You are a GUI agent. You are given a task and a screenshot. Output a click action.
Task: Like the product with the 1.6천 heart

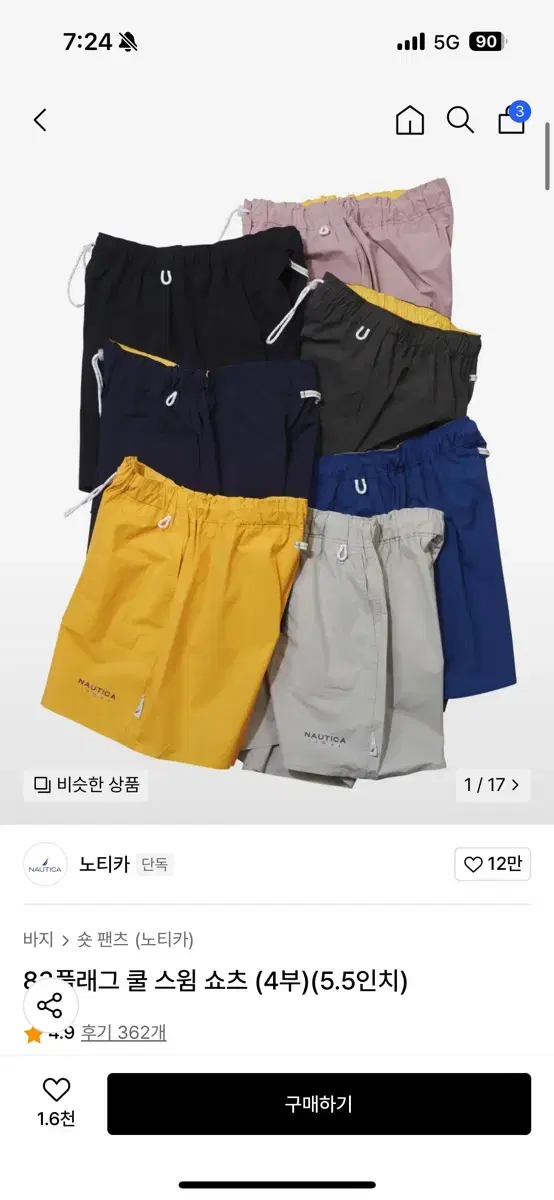[x=56, y=1103]
